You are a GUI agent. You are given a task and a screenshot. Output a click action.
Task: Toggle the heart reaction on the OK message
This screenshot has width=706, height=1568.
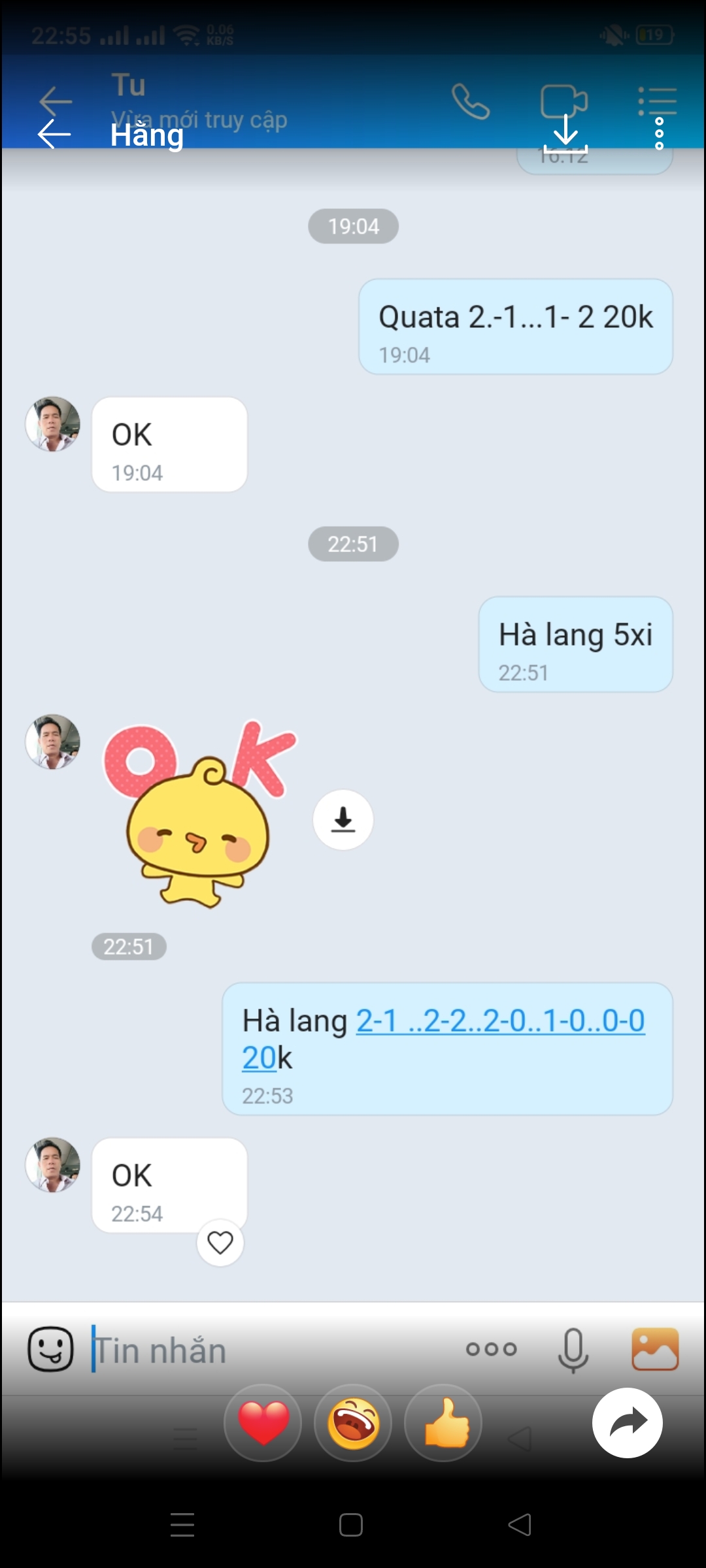coord(220,1241)
